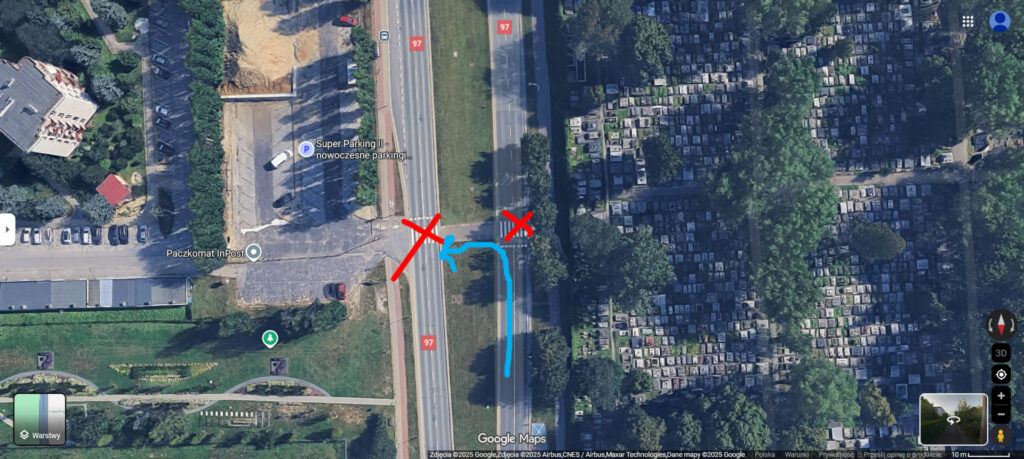1024x459 pixels.
Task: Enable the 3D view
Action: click(1001, 352)
